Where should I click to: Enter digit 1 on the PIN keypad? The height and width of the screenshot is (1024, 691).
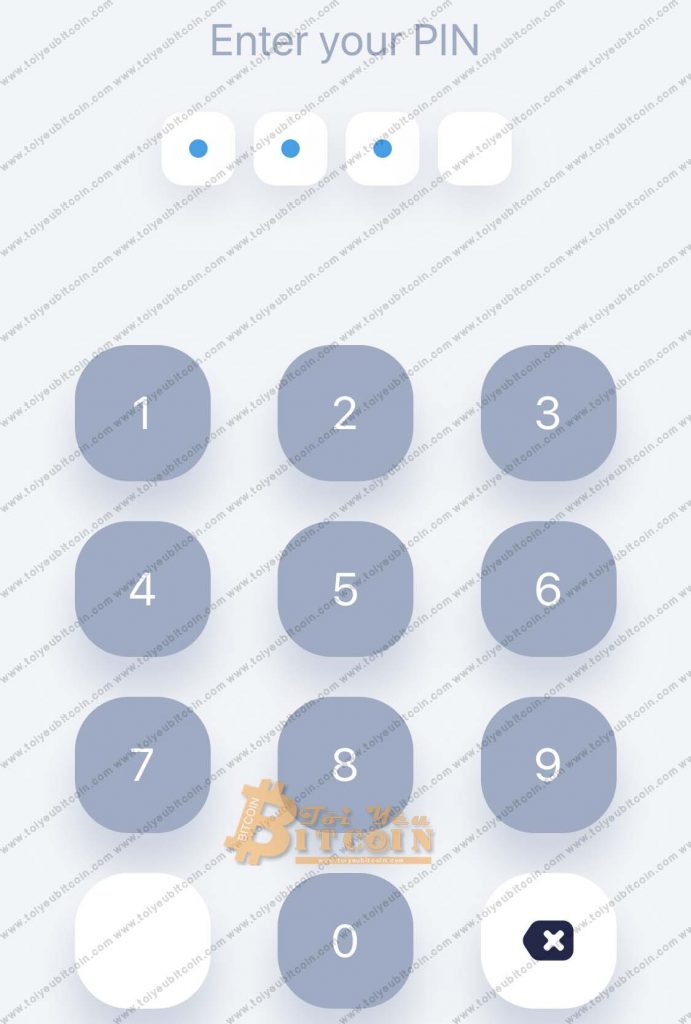coord(143,413)
